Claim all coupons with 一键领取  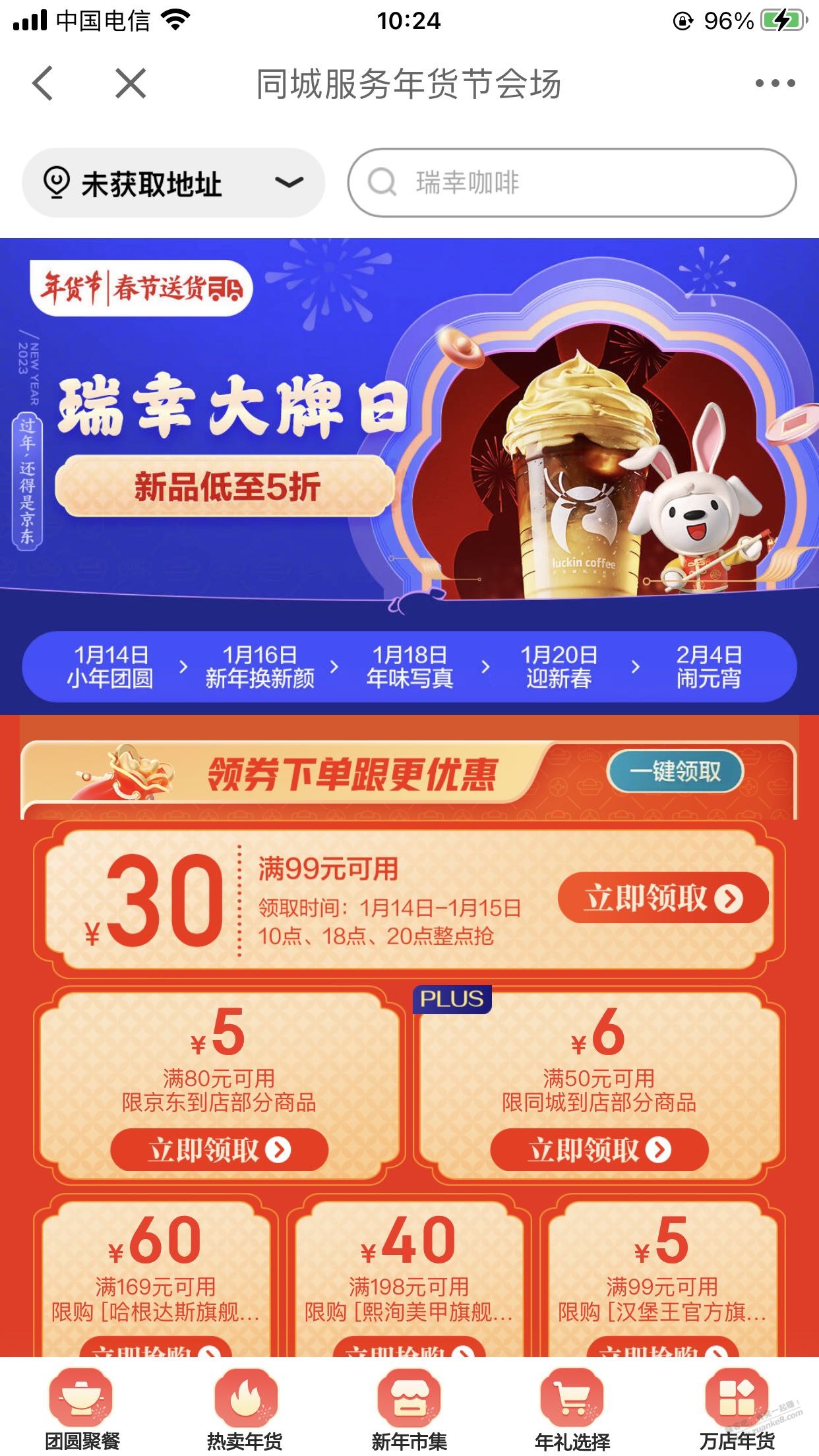pos(675,771)
